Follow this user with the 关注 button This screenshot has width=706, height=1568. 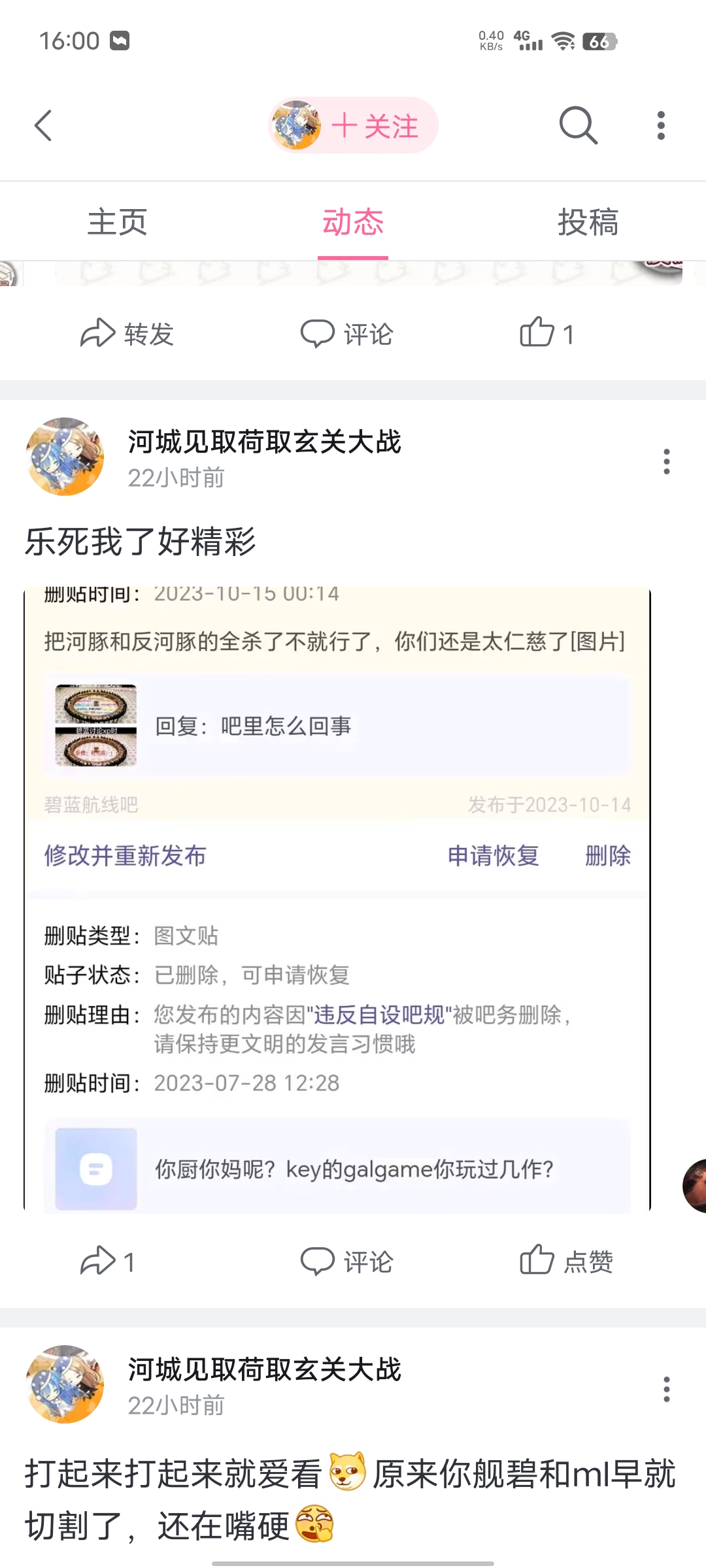point(374,126)
